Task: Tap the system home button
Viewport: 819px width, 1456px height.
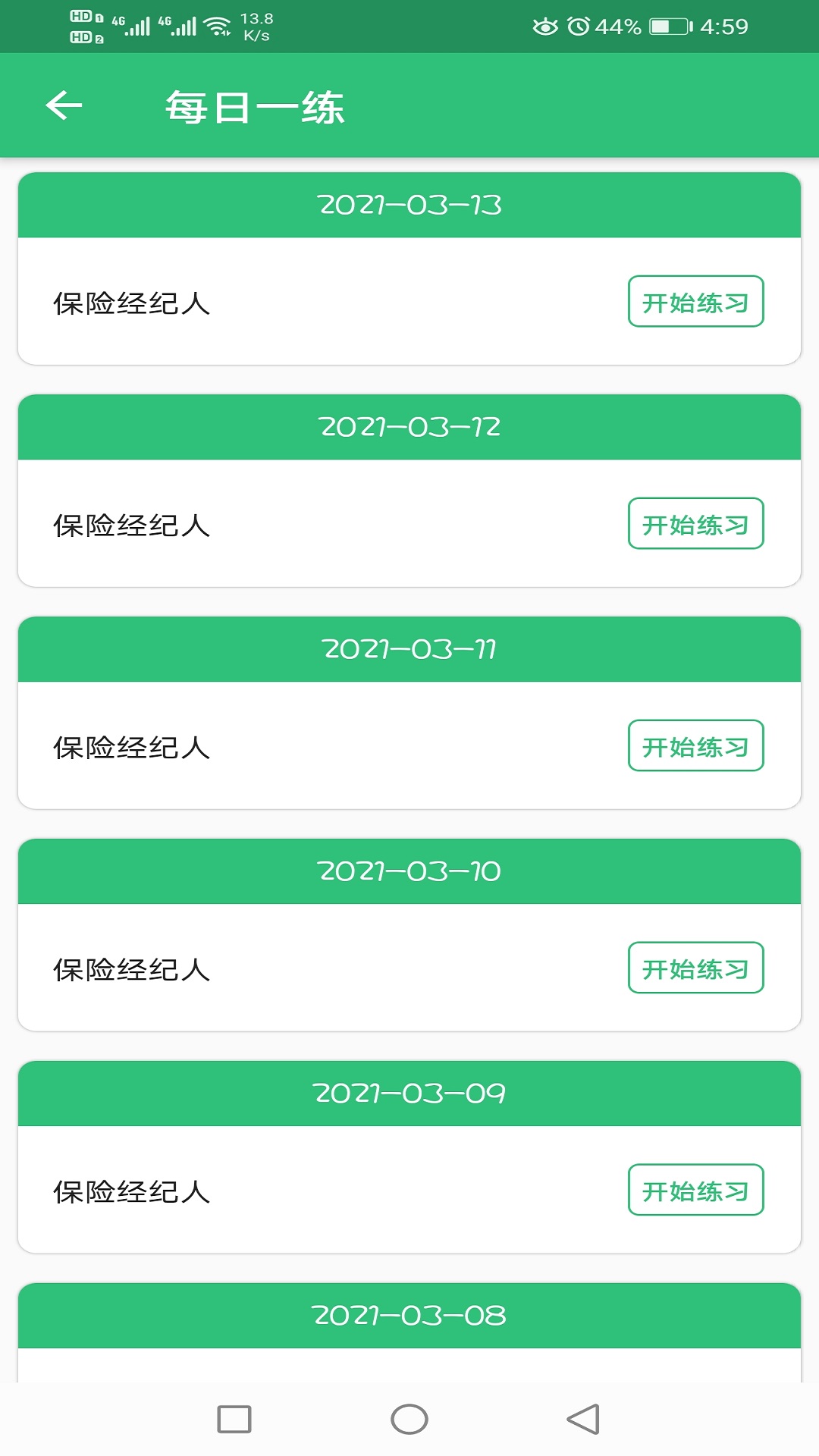Action: pos(409,1420)
